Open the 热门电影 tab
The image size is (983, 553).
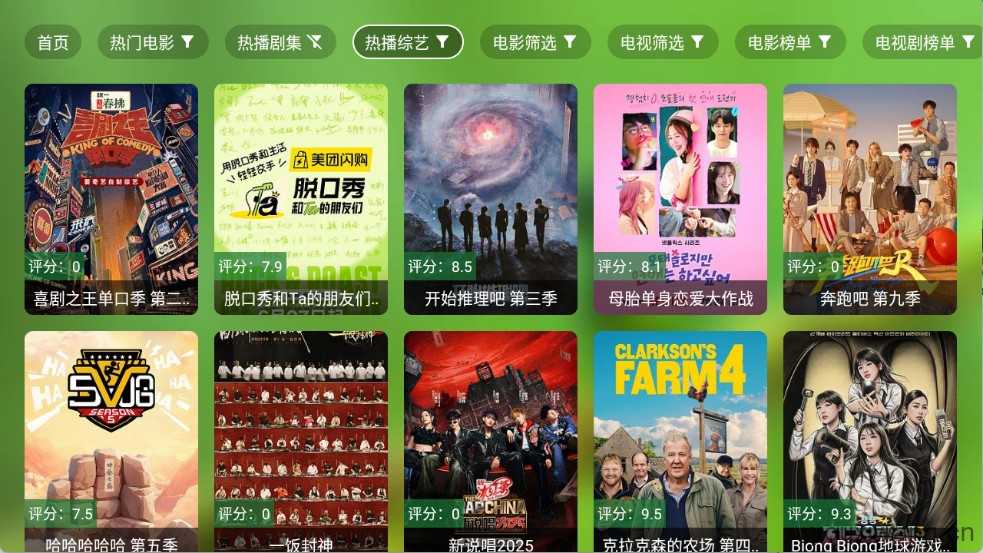pyautogui.click(x=152, y=42)
